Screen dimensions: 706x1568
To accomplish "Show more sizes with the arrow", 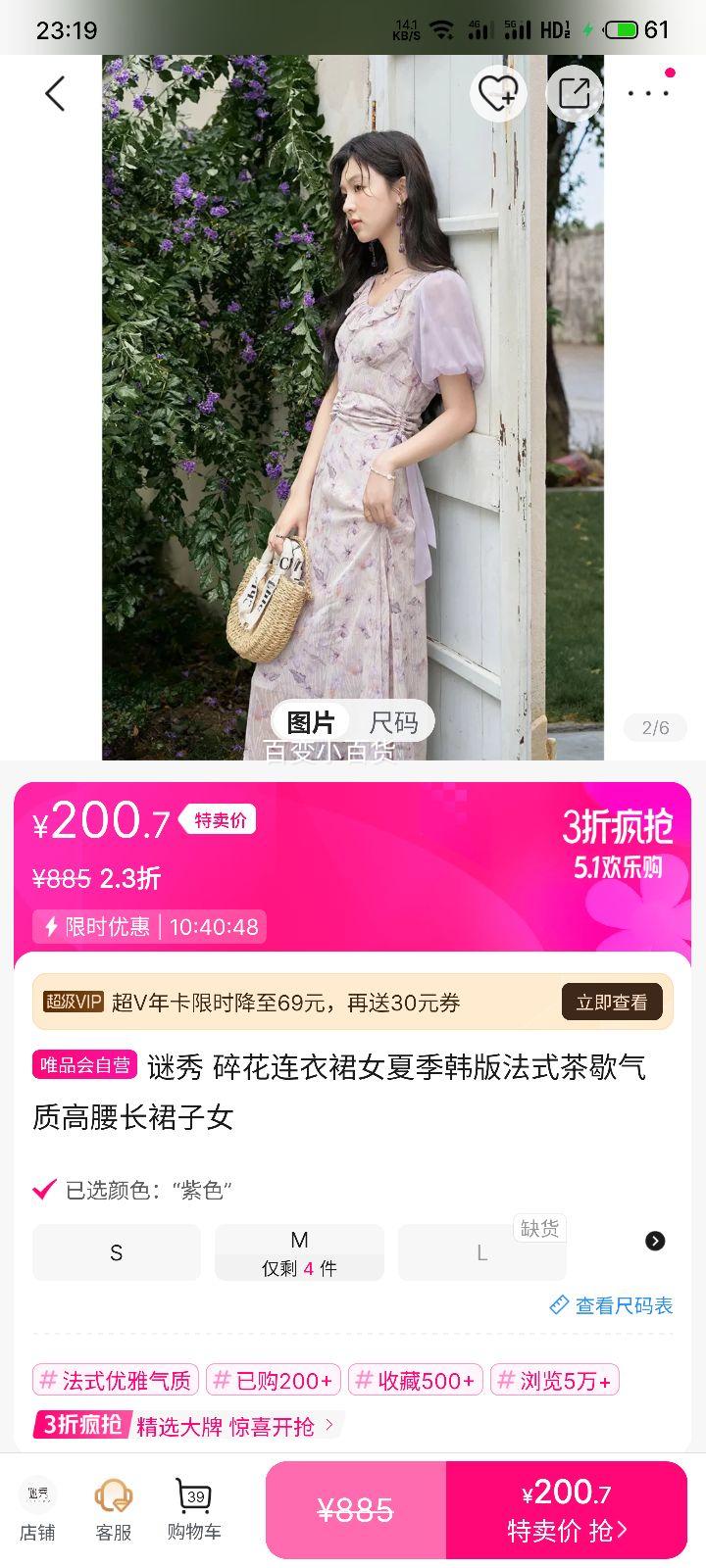I will click(x=655, y=1241).
